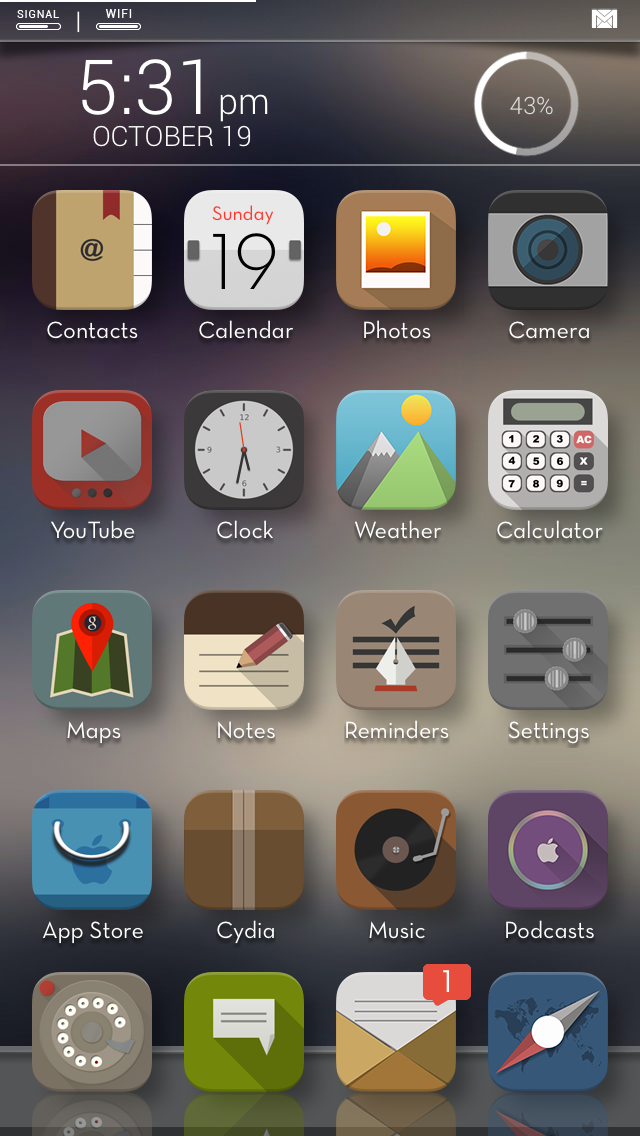Check the Weather app
This screenshot has width=640, height=1136.
pyautogui.click(x=396, y=450)
